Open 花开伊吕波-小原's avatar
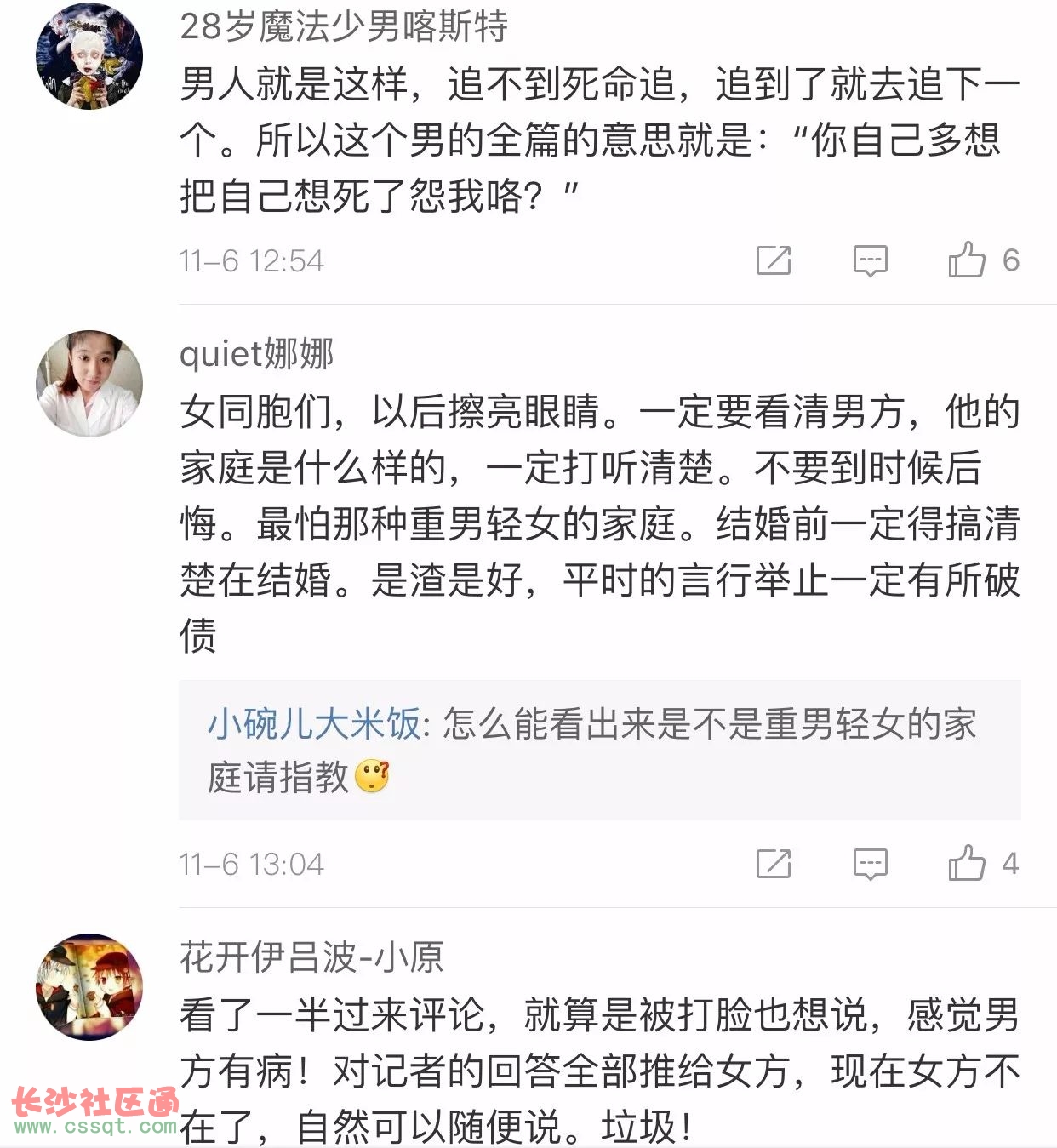The image size is (1057, 1148). (89, 987)
